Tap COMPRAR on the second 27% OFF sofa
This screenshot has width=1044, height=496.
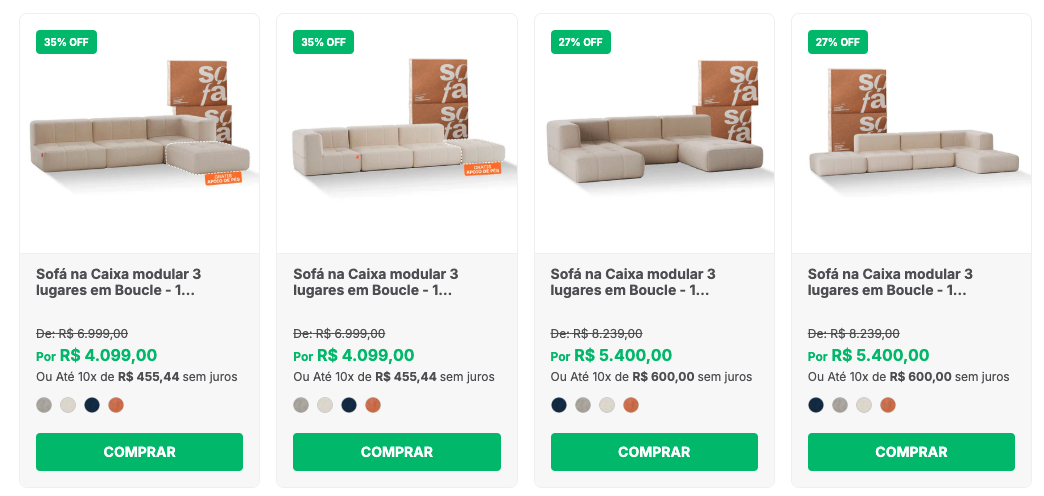click(911, 452)
